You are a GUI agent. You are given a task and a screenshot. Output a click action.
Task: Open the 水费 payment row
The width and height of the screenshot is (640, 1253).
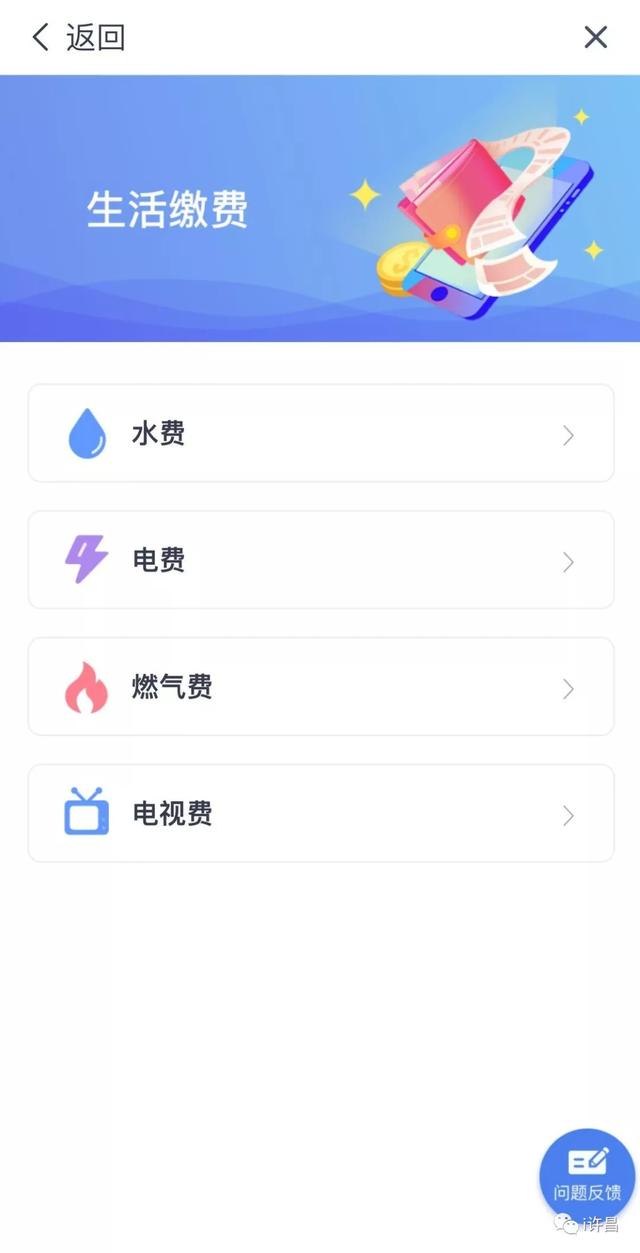click(320, 434)
